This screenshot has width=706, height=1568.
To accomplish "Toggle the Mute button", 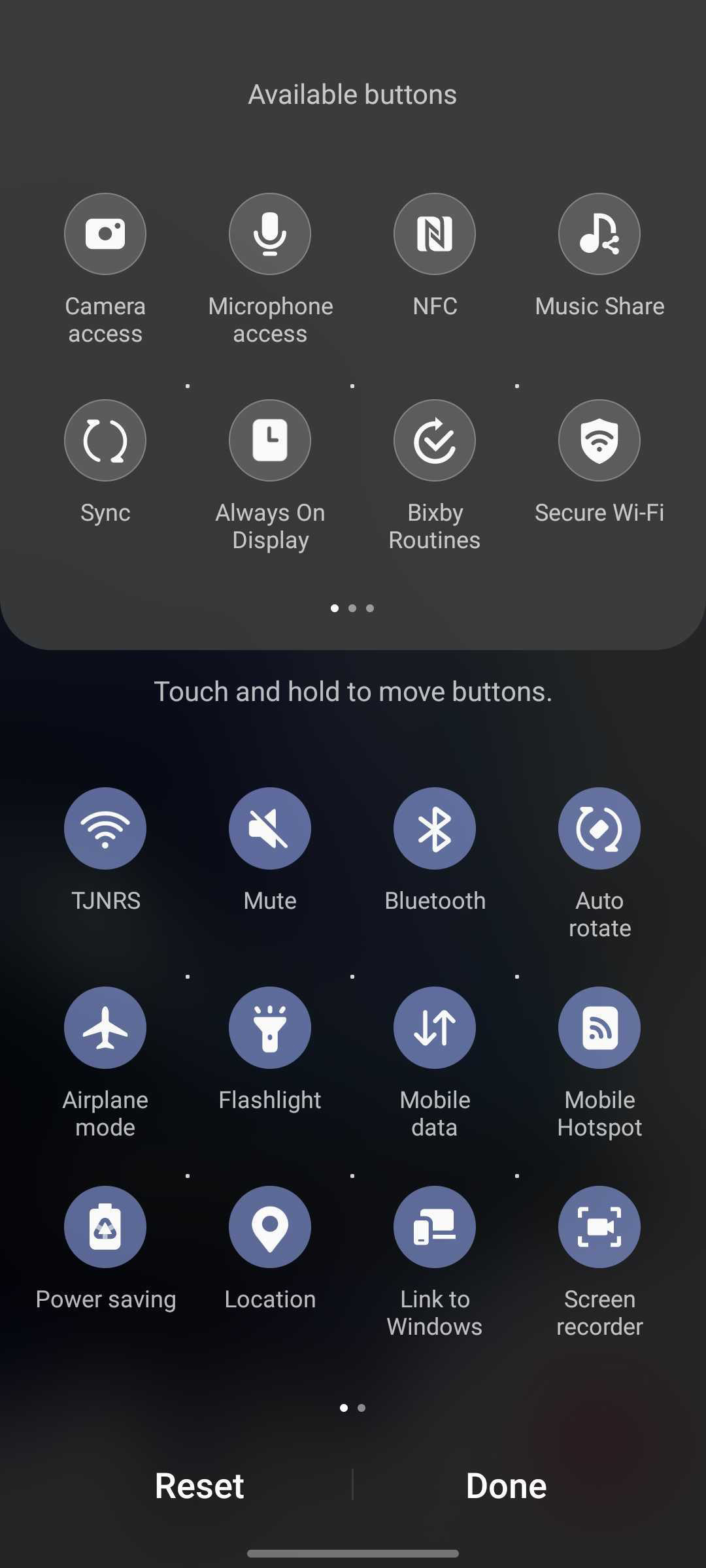I will [269, 828].
